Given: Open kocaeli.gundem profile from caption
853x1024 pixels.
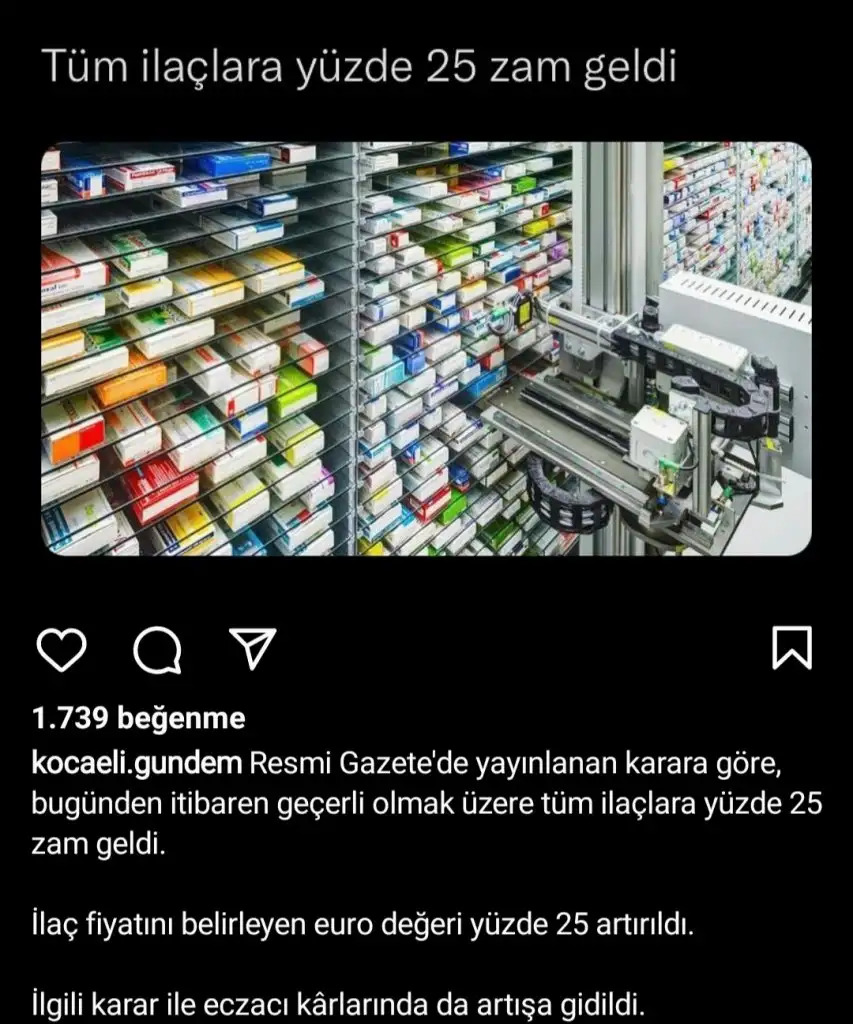Looking at the screenshot, I should tap(137, 765).
